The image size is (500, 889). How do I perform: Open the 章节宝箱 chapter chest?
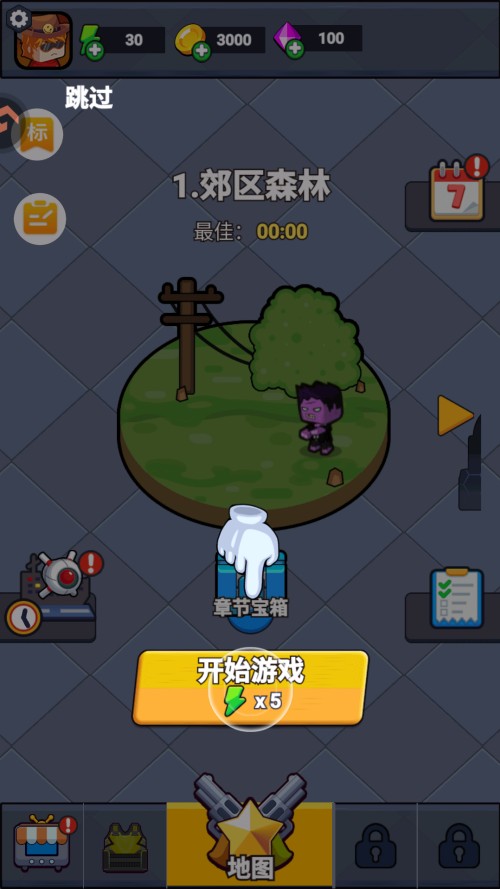click(x=251, y=590)
